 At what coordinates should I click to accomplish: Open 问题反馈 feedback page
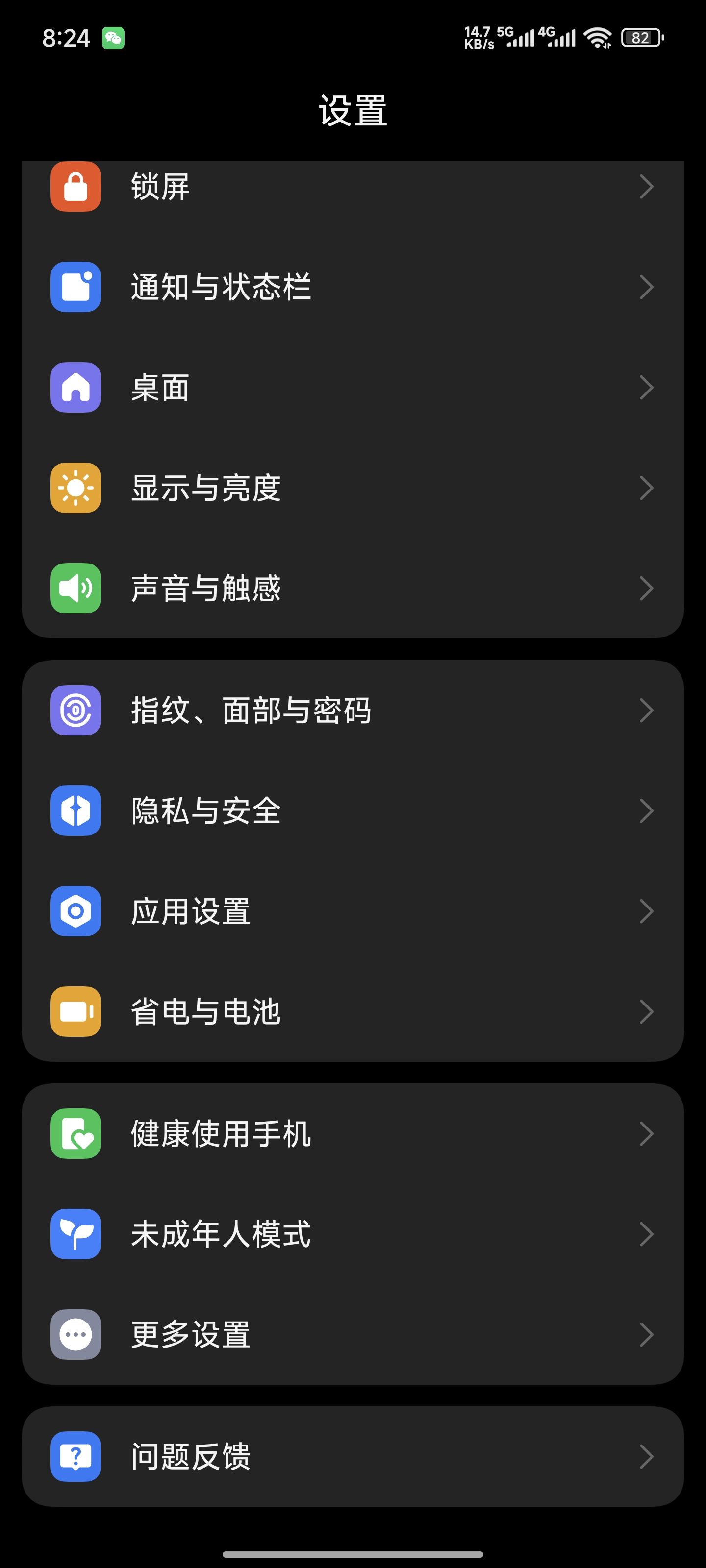pos(353,1457)
